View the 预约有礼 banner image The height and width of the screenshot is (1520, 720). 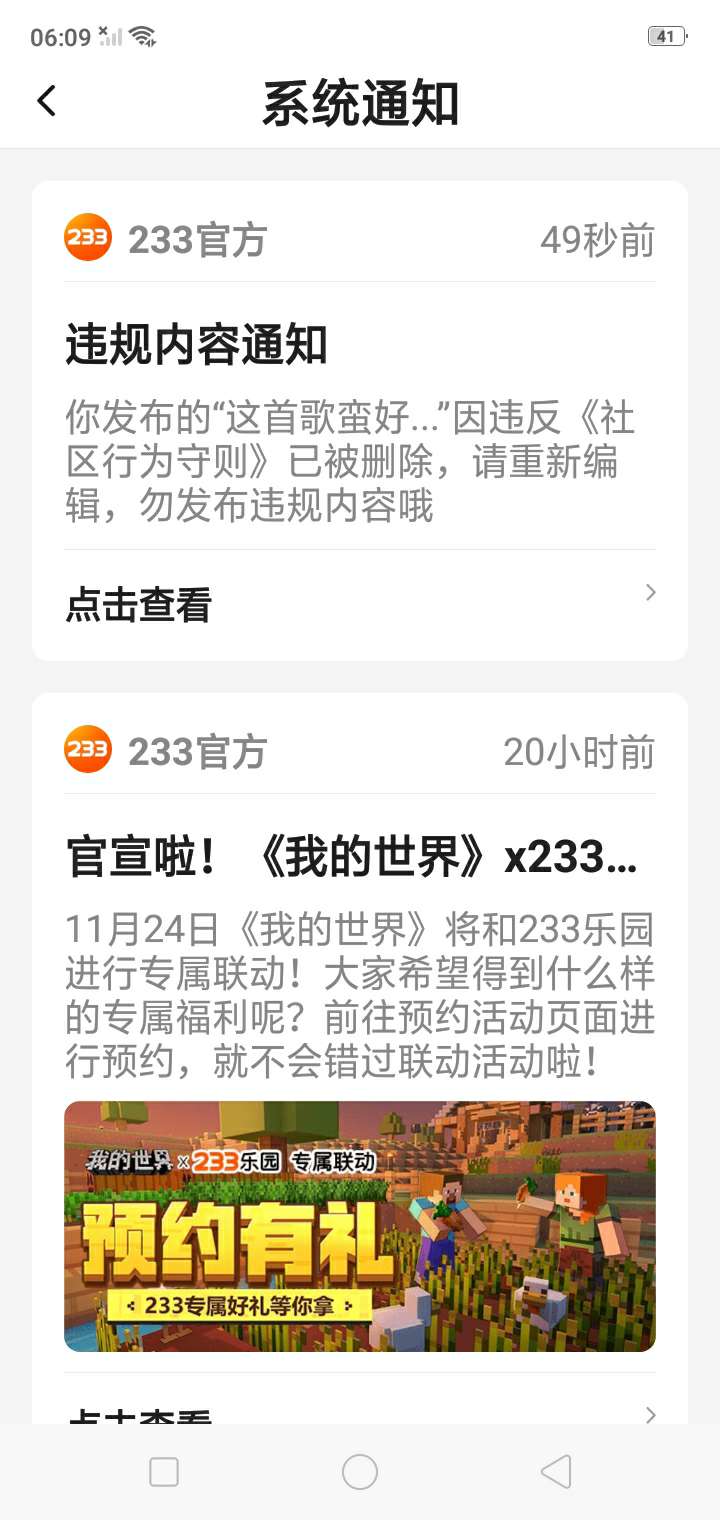(359, 1226)
